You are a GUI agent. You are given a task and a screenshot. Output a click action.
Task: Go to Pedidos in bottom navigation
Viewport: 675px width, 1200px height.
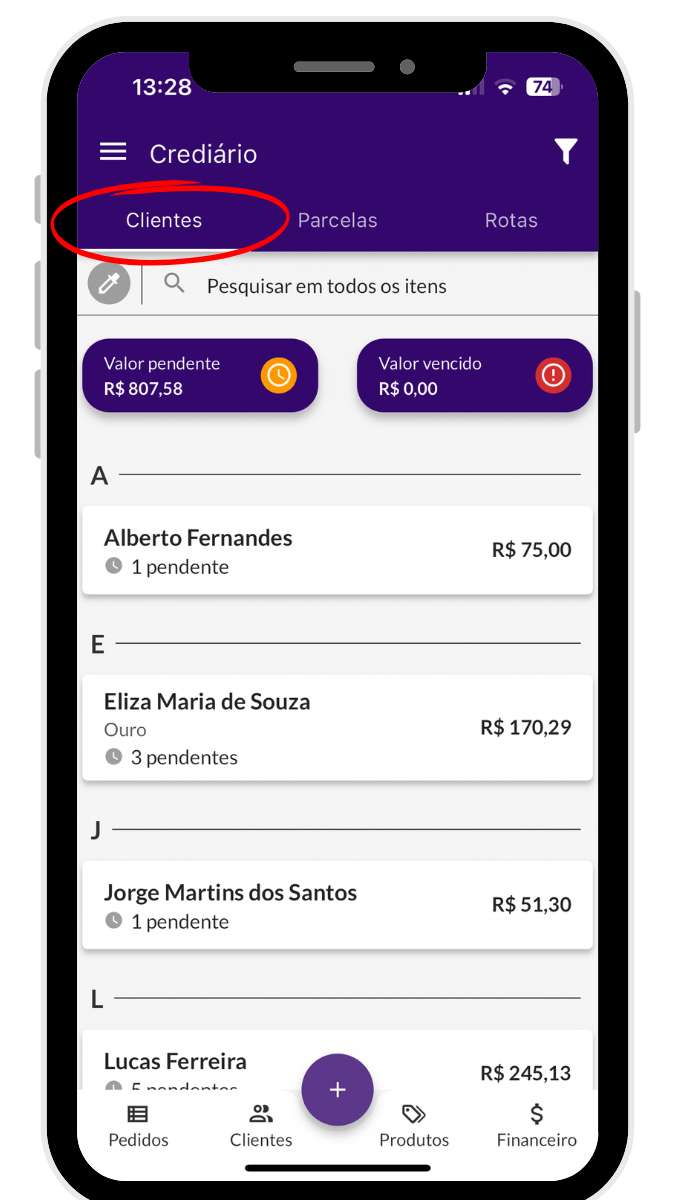pos(138,1126)
